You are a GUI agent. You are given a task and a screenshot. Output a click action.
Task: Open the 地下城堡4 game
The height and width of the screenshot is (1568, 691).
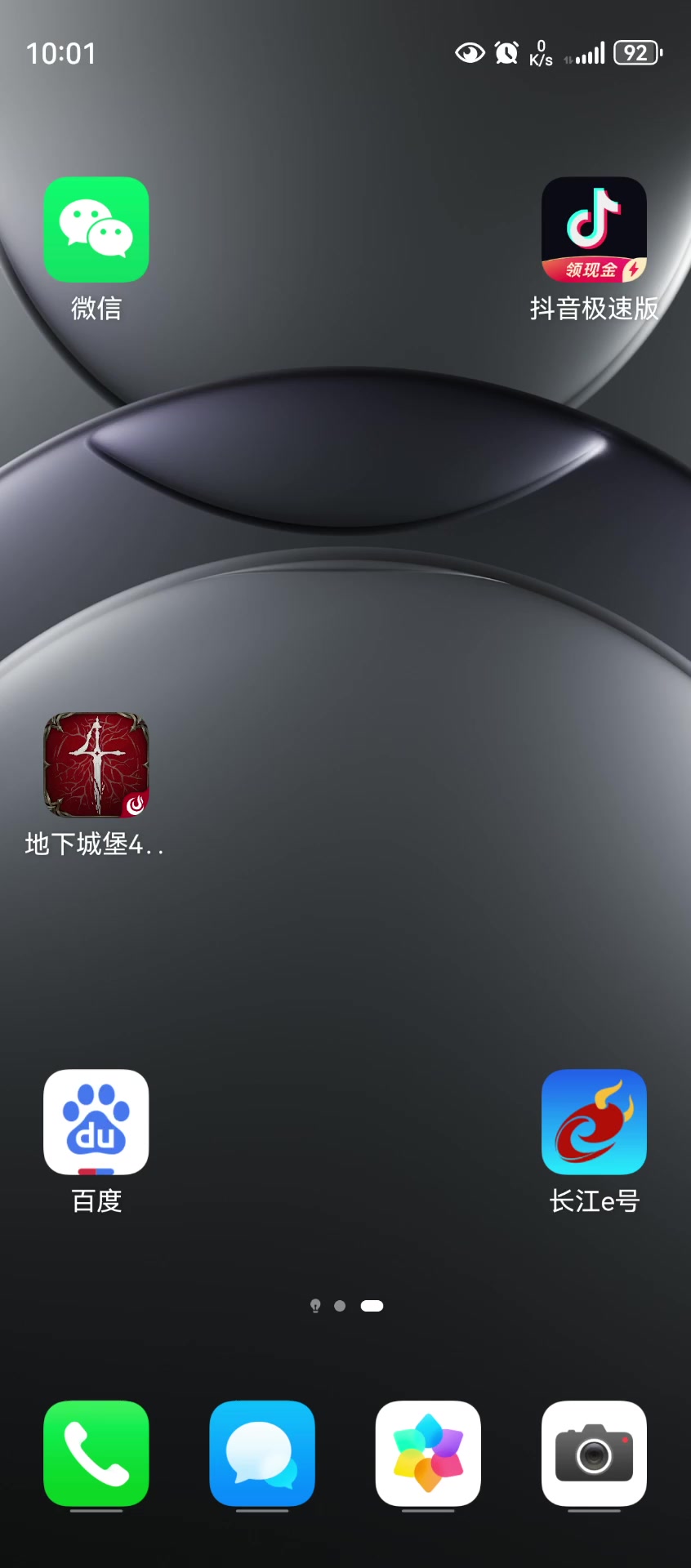(96, 765)
